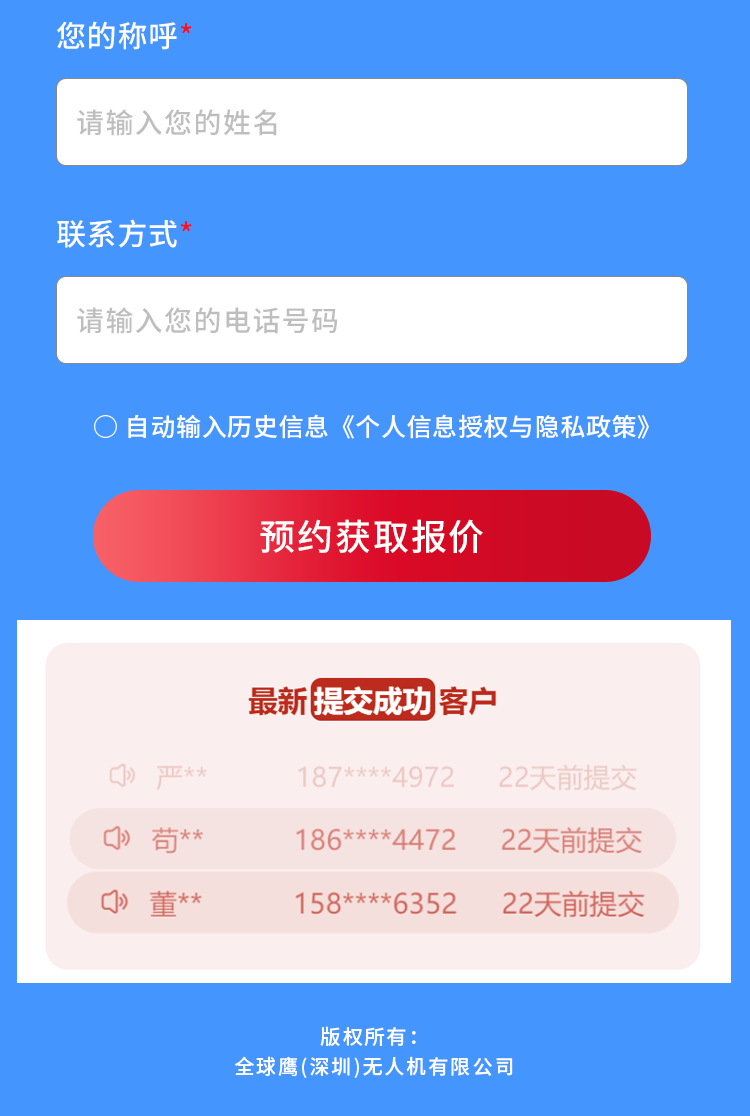Tap the phone number input field
The height and width of the screenshot is (1116, 750).
coord(371,320)
